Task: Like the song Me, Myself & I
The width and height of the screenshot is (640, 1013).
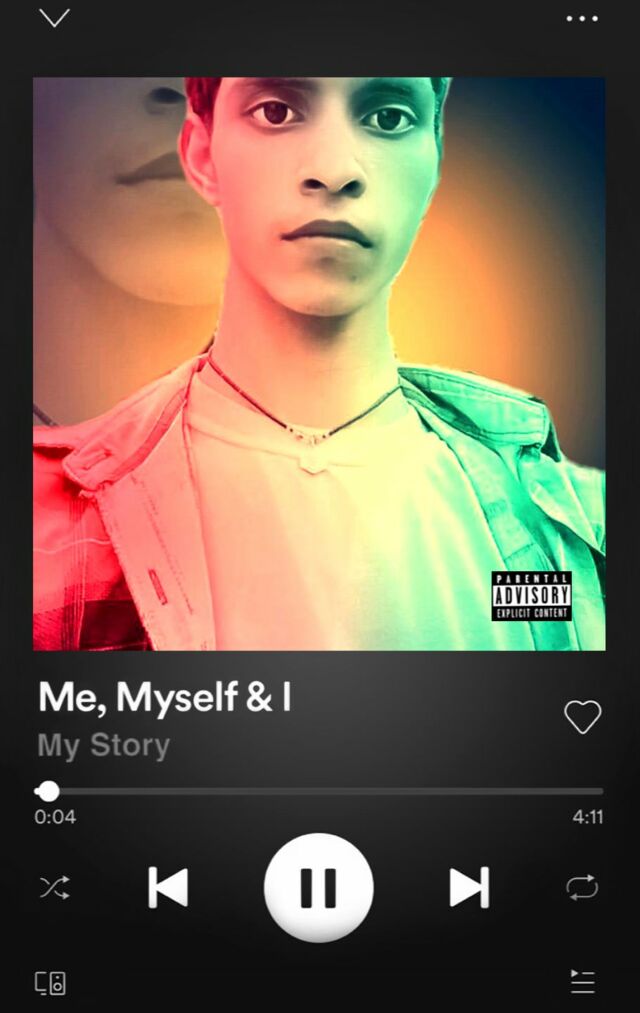Action: coord(582,716)
